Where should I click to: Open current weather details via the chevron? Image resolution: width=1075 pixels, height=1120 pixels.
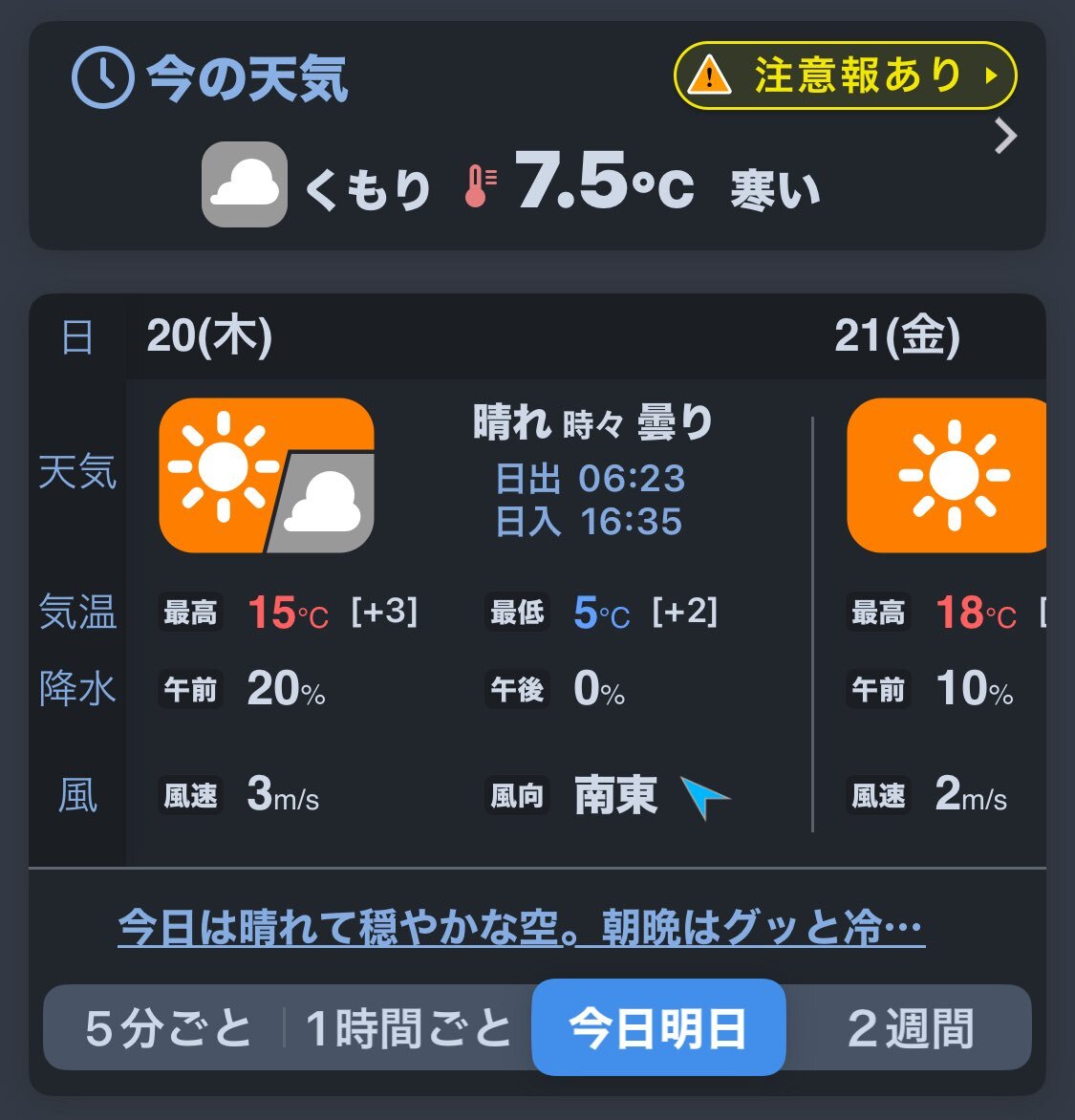pos(1005,137)
